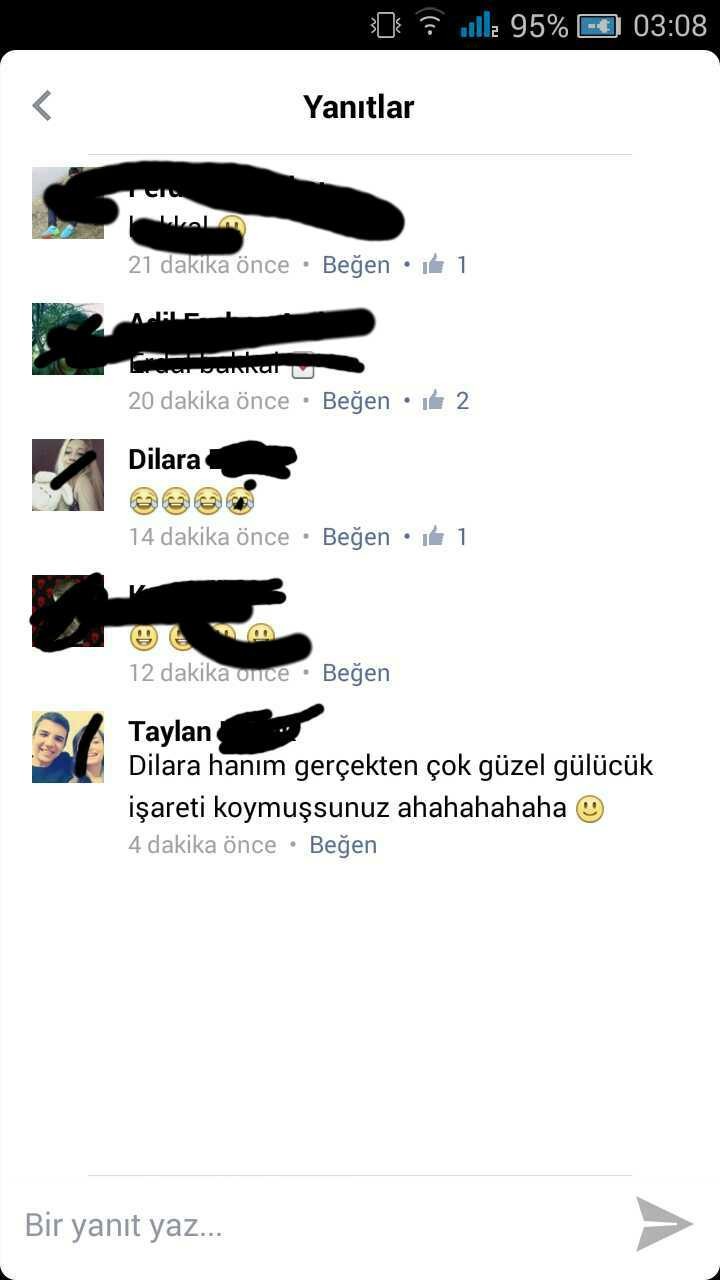
Task: Like Taylan's comment
Action: point(343,845)
